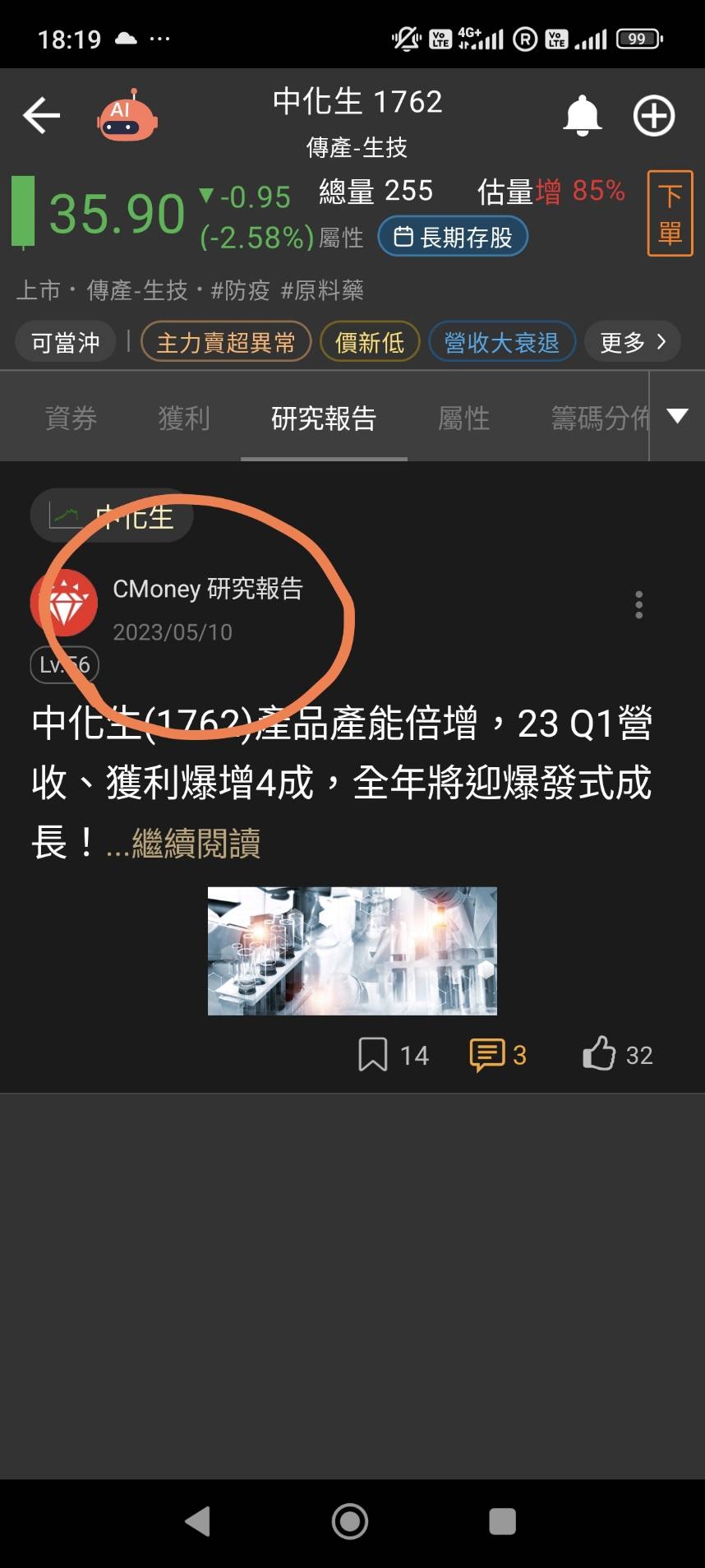Open the post's three-dot options menu
Screen dimensions: 705x1568
pos(638,604)
